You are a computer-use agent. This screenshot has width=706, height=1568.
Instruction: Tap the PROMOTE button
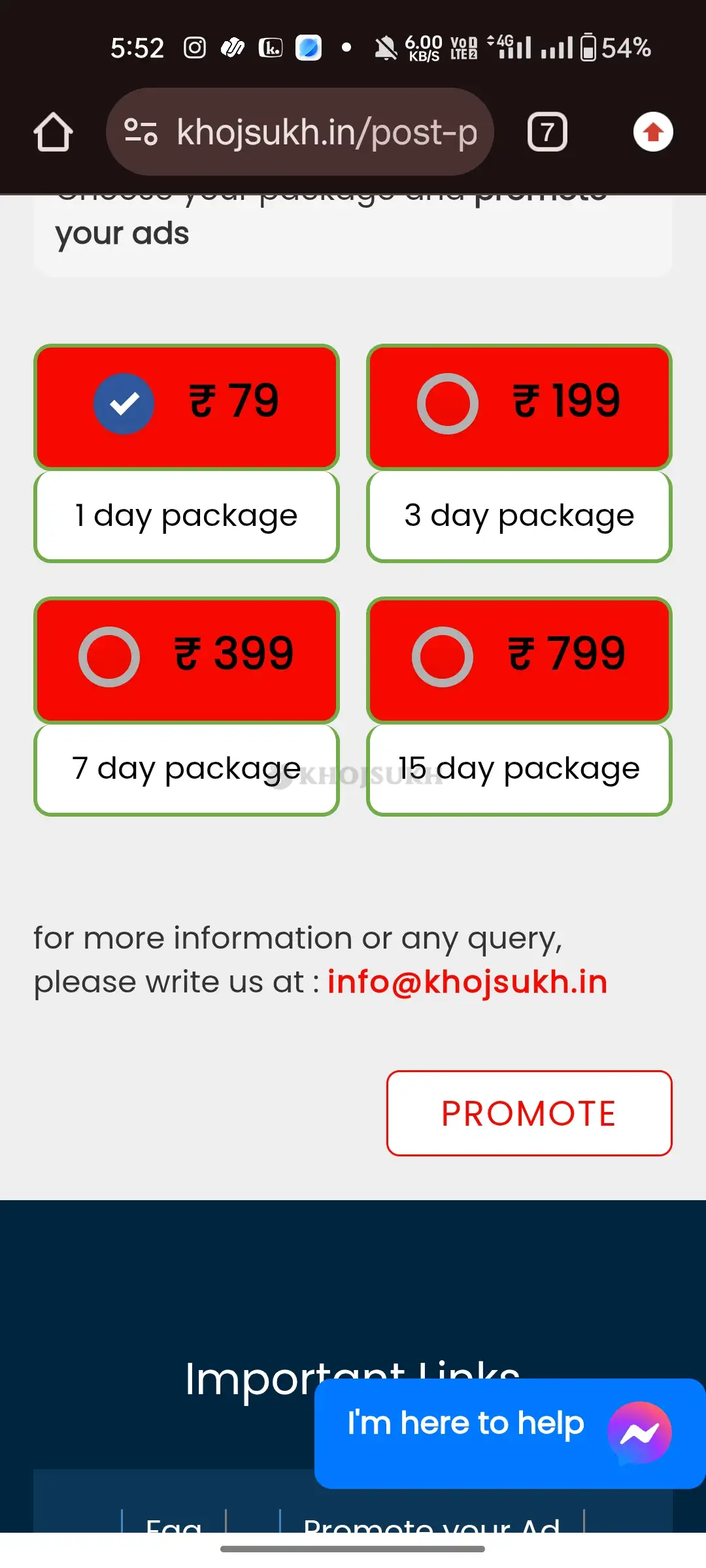529,1113
